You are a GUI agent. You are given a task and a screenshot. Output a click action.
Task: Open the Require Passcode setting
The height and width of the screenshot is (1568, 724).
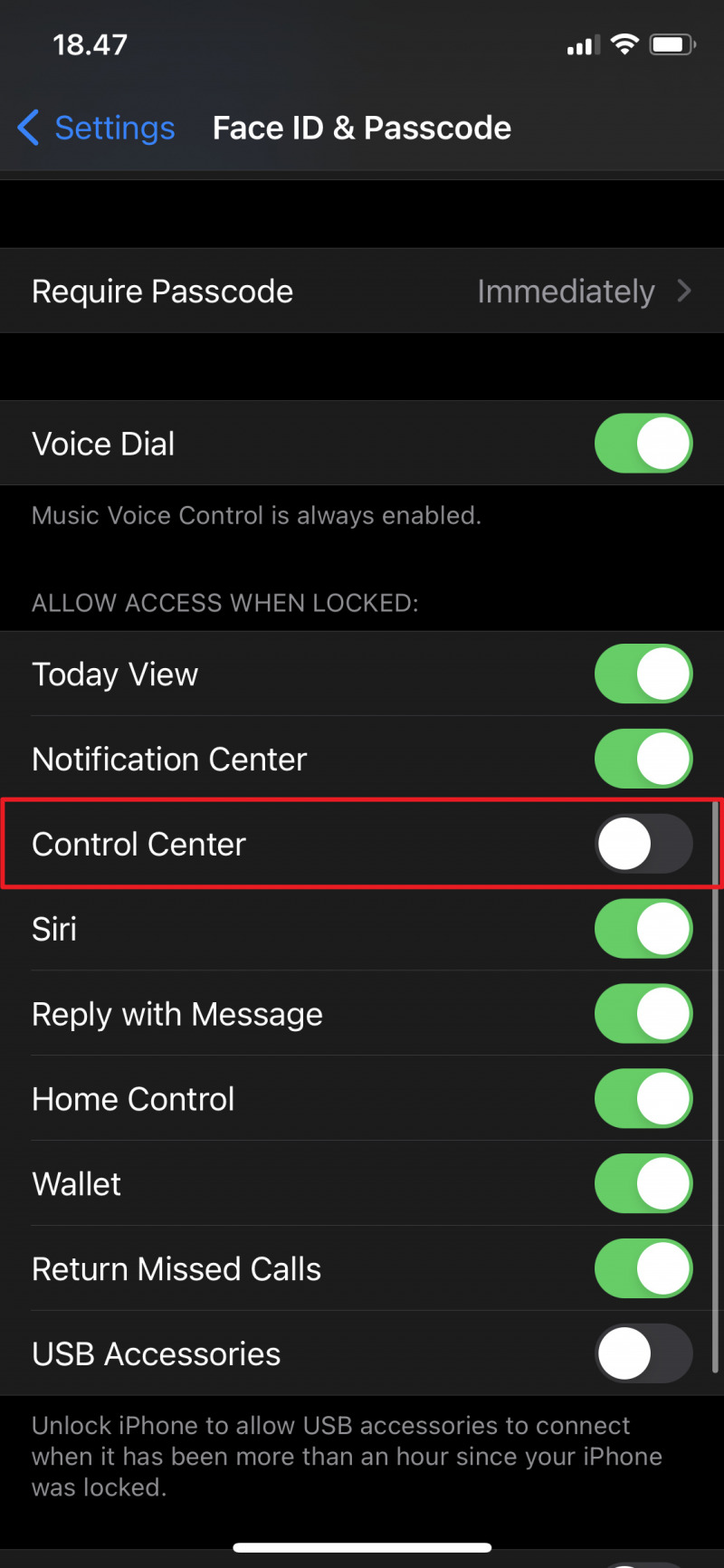(362, 292)
